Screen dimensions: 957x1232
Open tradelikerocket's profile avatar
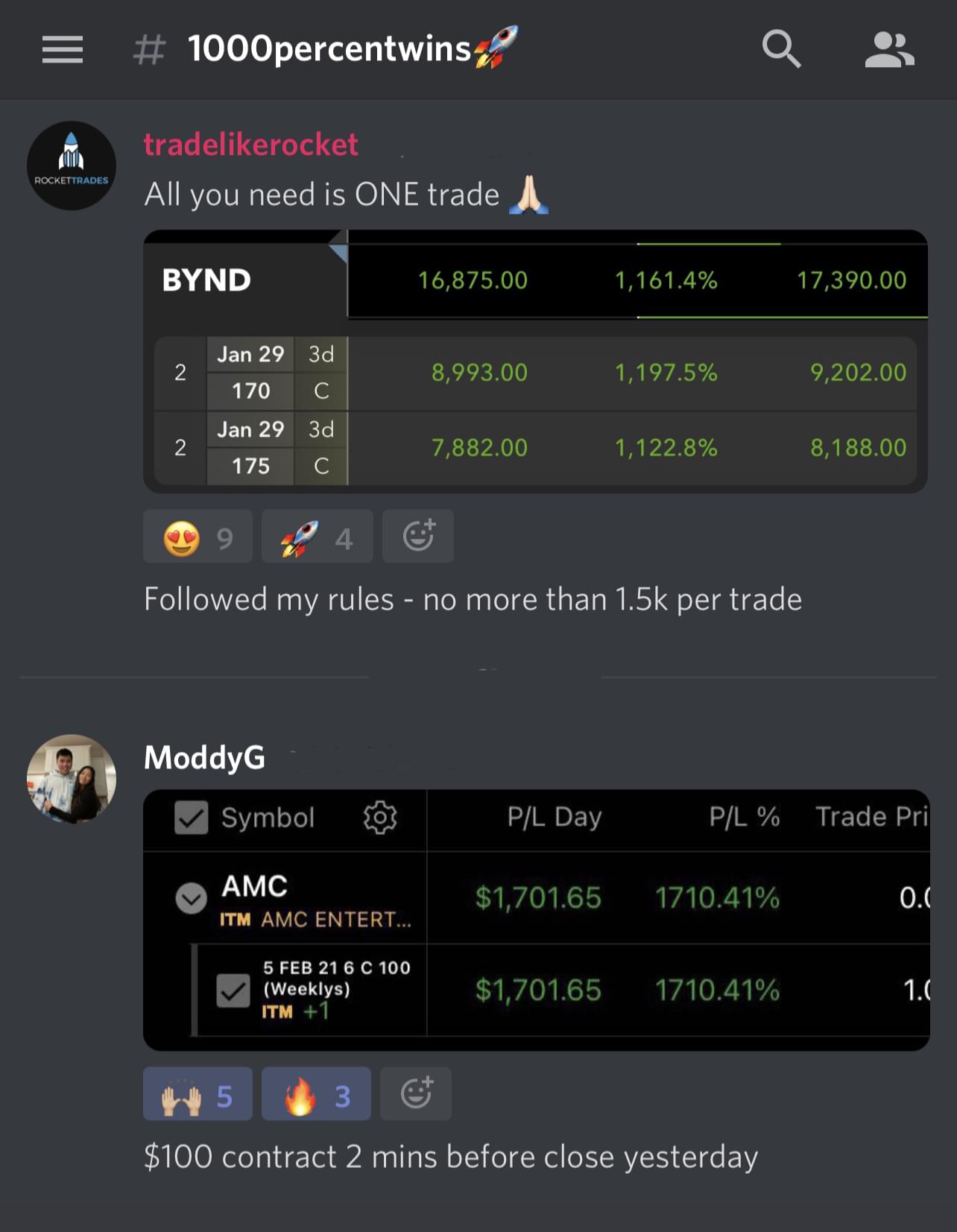click(x=72, y=165)
